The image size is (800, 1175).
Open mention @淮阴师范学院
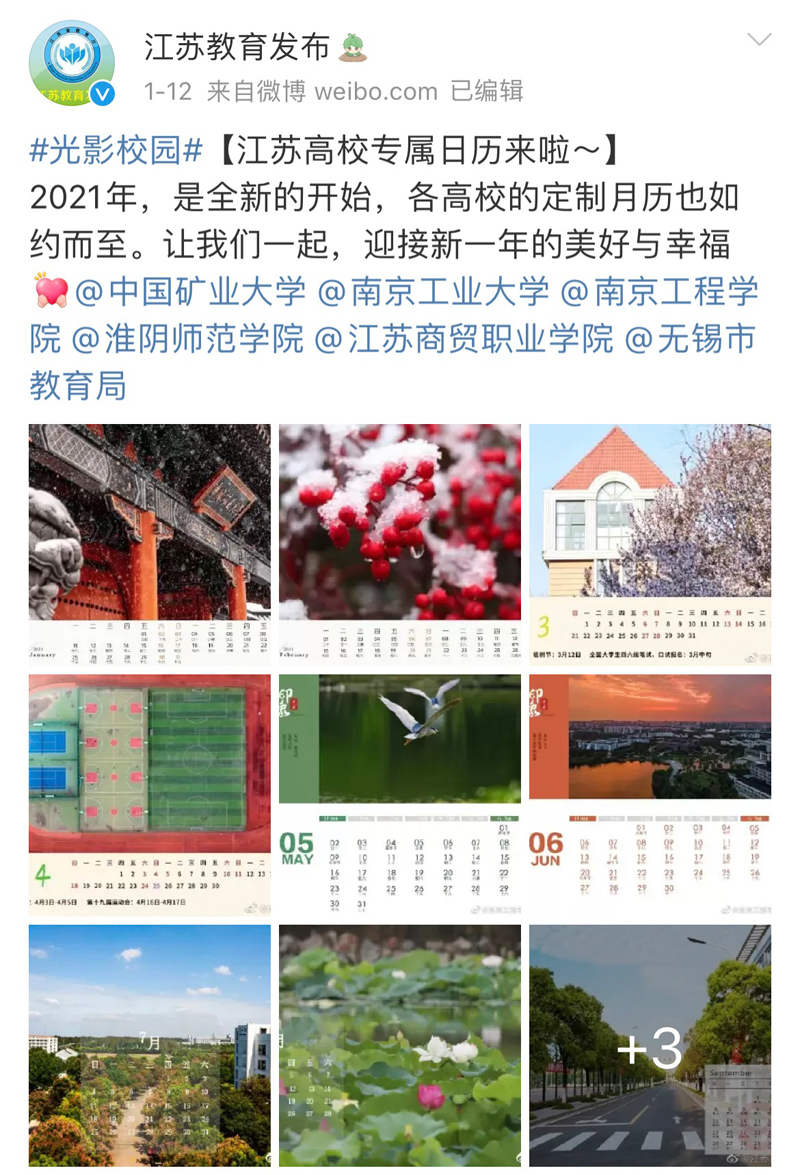click(x=187, y=338)
